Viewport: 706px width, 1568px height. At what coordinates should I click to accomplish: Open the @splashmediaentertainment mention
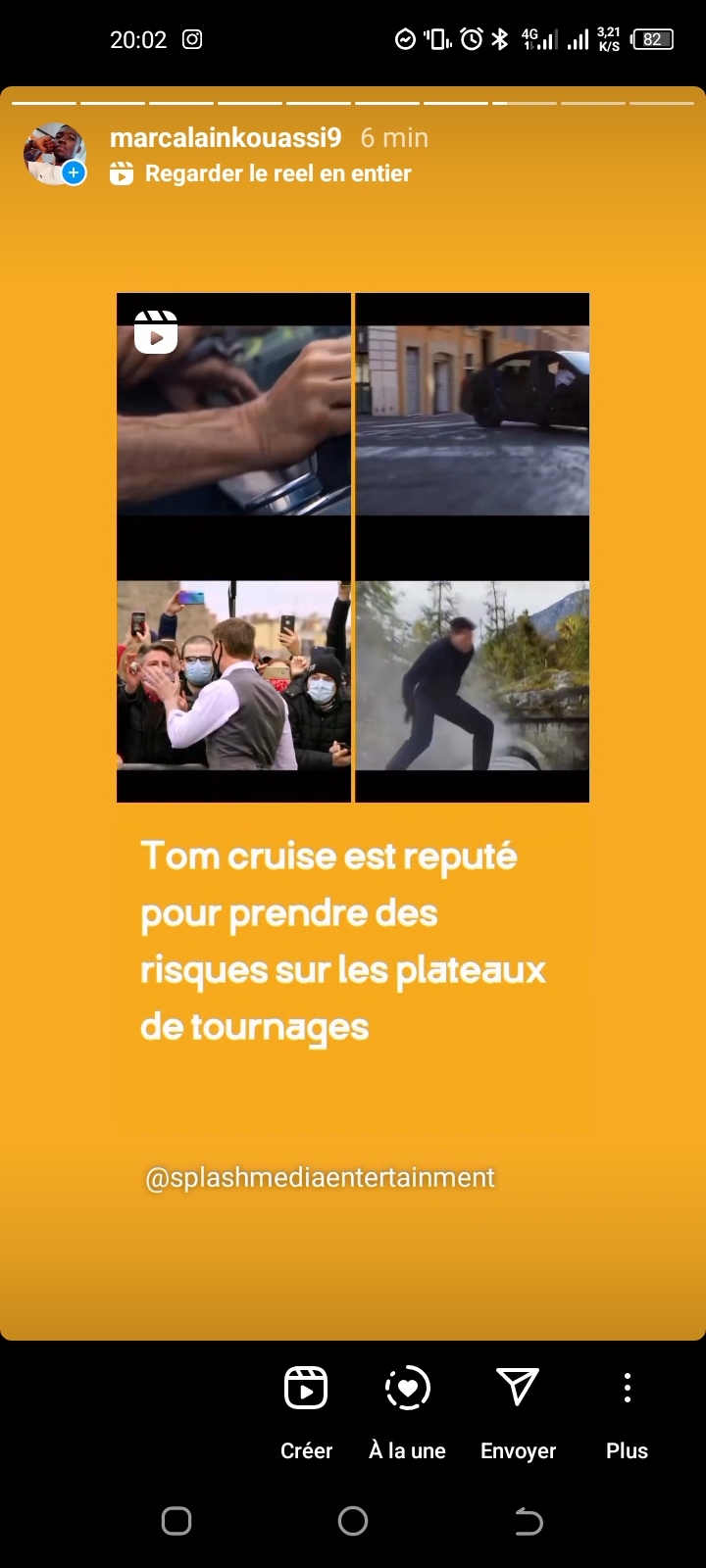coord(321,1177)
